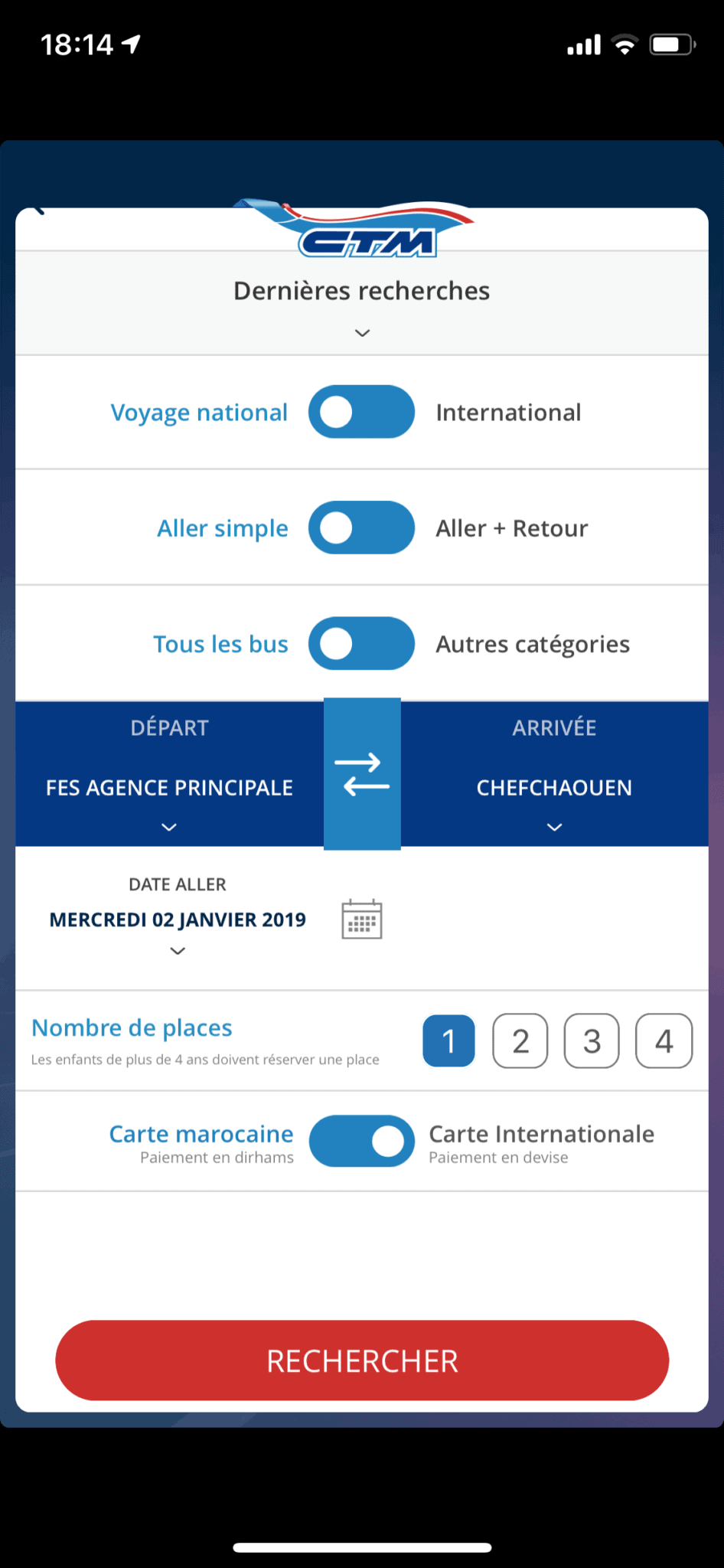Select 2 in Nombre de places
The width and height of the screenshot is (724, 1568).
520,1040
